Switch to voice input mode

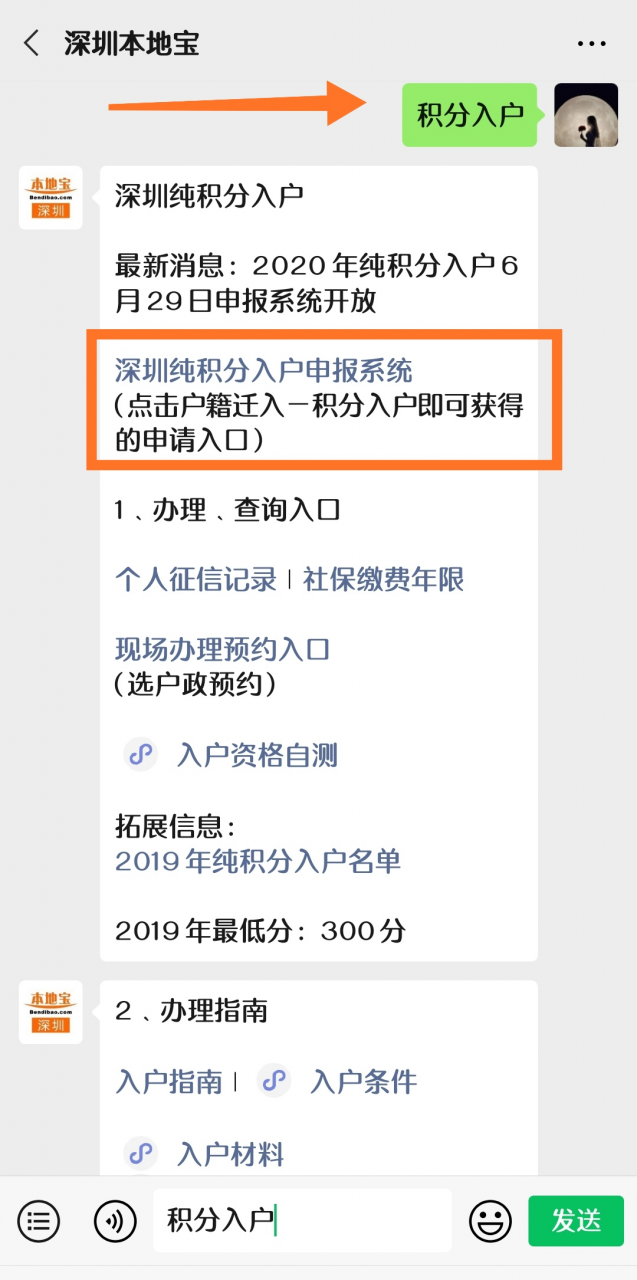[115, 1221]
